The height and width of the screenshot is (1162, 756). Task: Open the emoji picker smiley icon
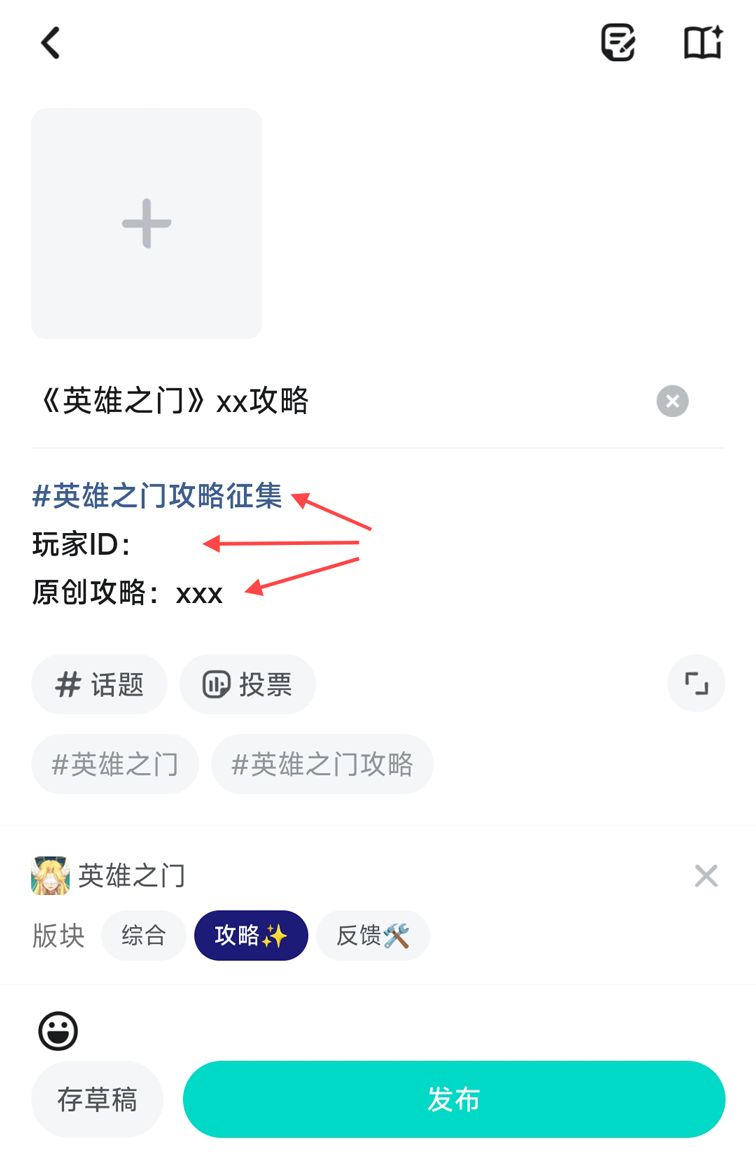click(58, 1031)
